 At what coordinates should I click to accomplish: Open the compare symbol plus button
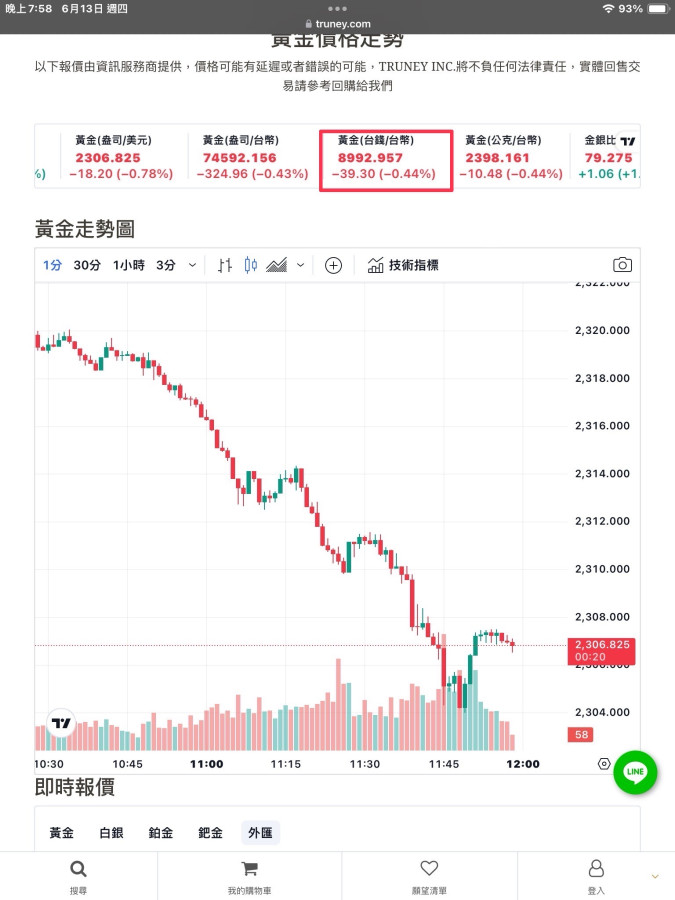point(333,265)
